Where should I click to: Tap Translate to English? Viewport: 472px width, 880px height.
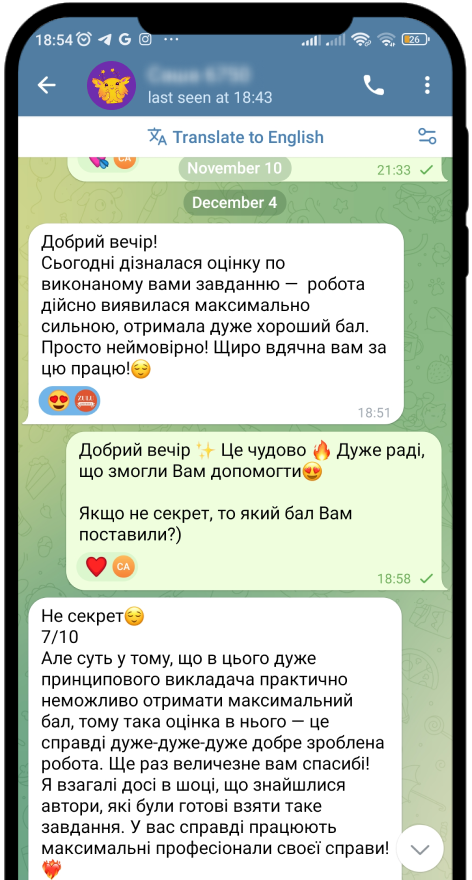click(x=236, y=137)
